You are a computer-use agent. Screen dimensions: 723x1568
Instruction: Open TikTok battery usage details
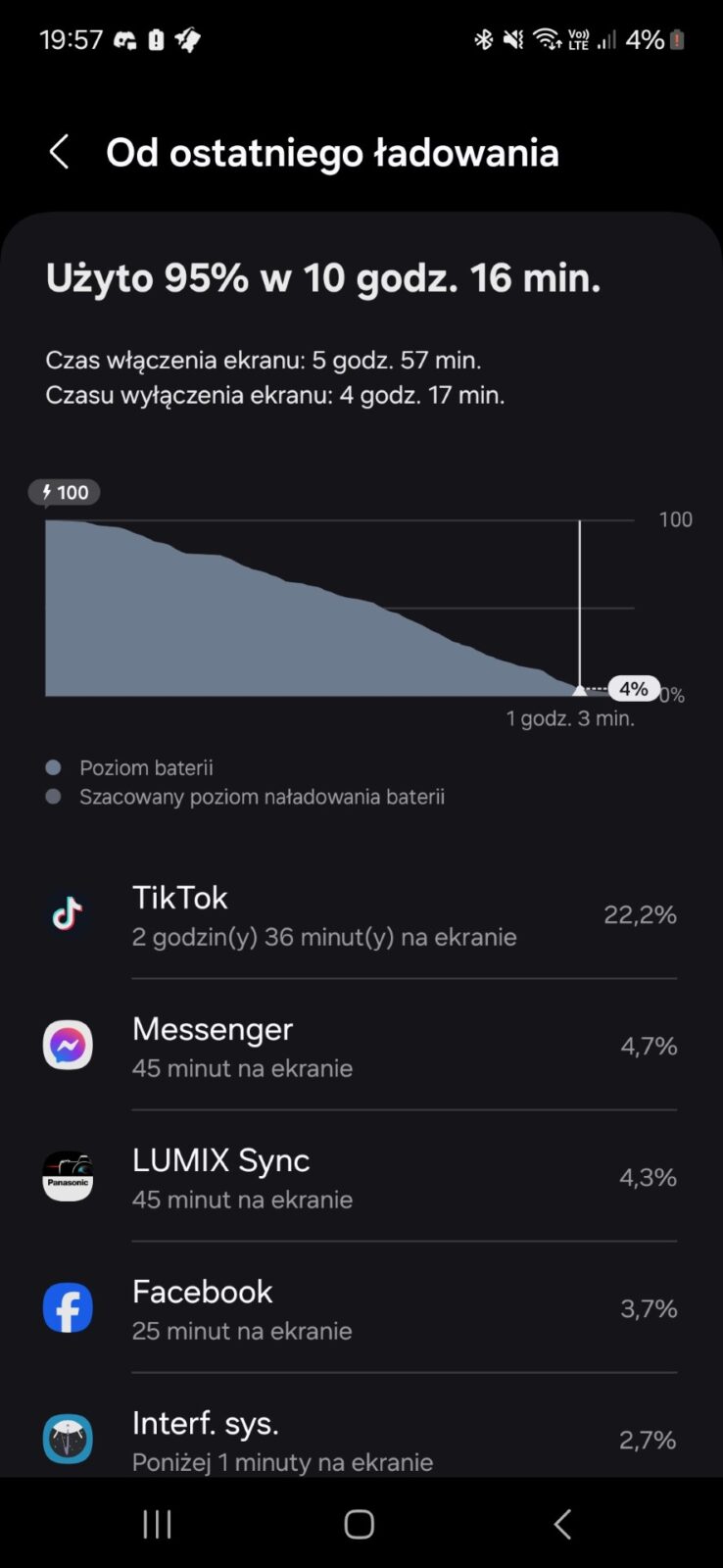point(361,914)
